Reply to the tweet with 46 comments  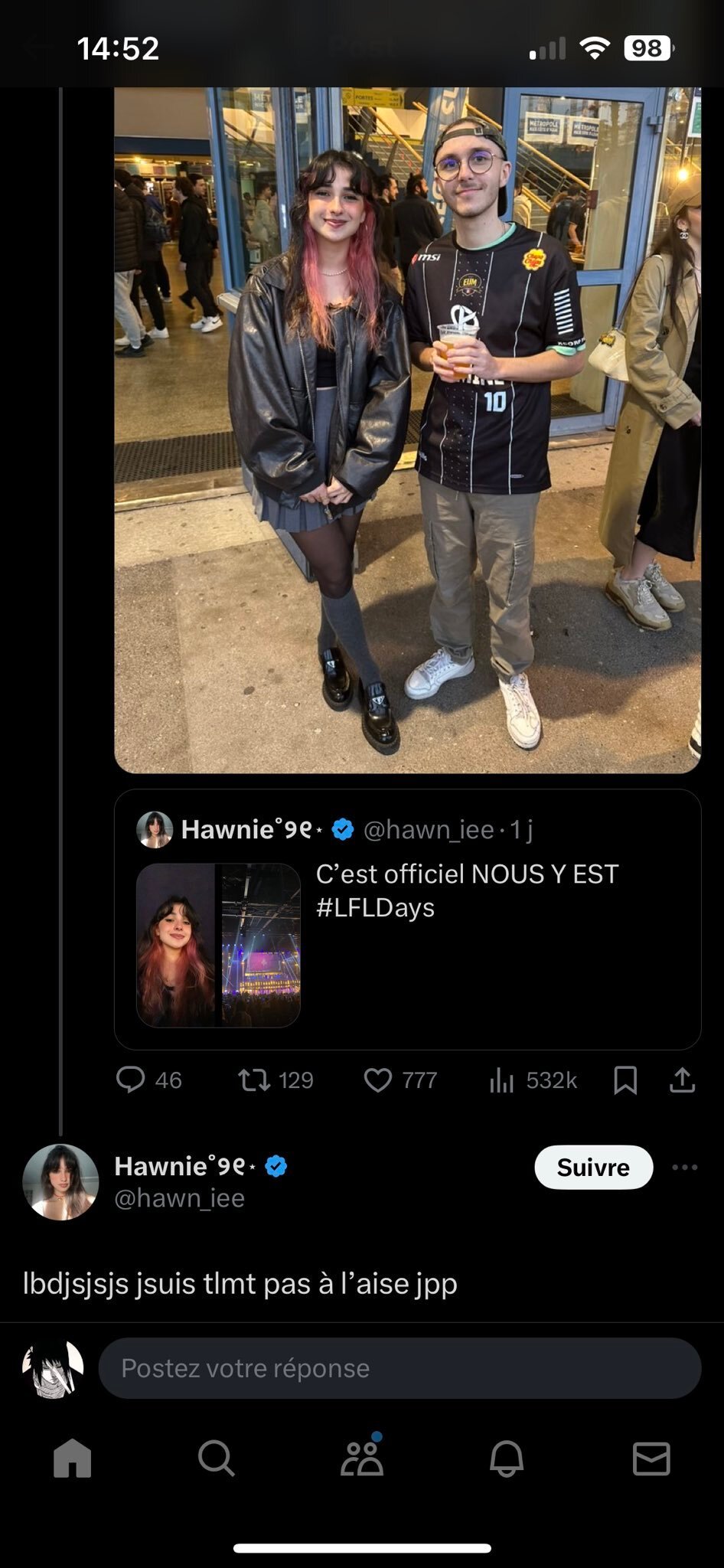[x=131, y=1080]
